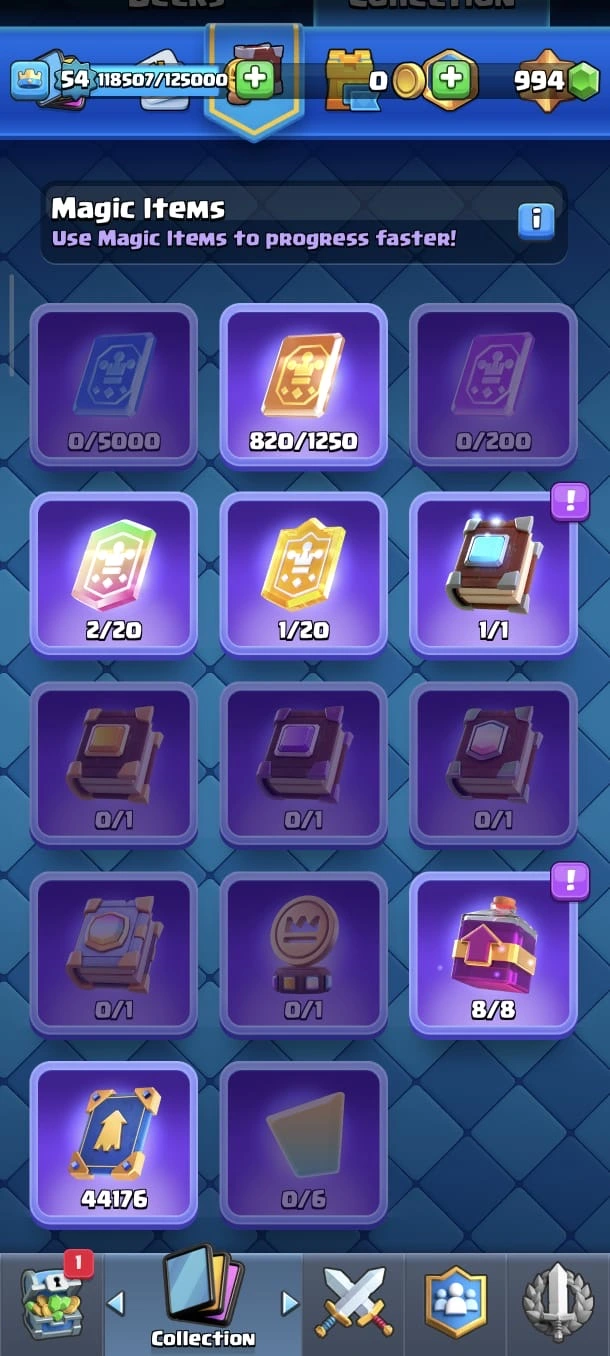Tap the right arrow beside Collection
Viewport: 610px width, 1356px height.
pyautogui.click(x=290, y=1304)
